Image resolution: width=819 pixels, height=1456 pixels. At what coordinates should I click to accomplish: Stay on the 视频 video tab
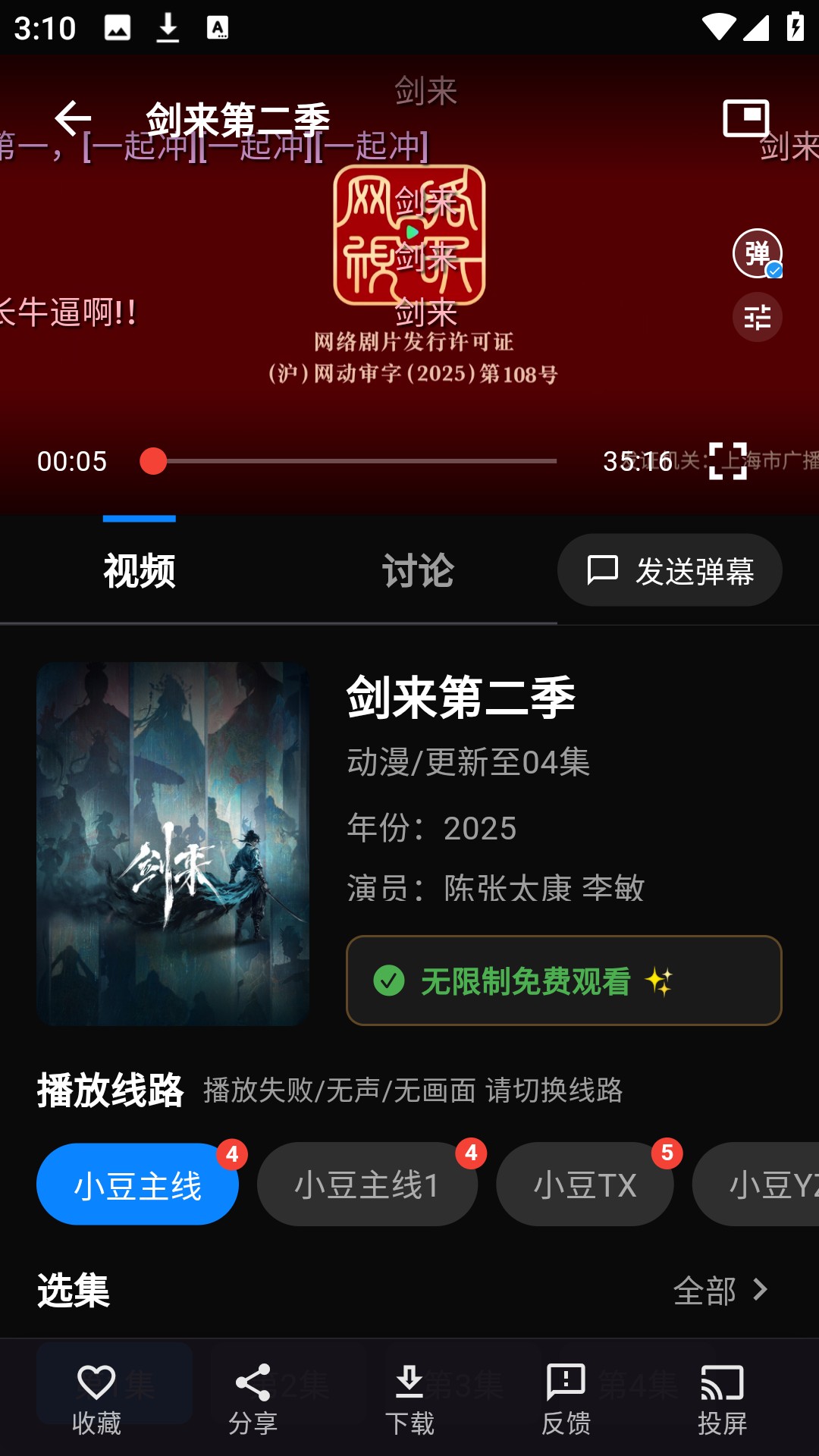[140, 570]
